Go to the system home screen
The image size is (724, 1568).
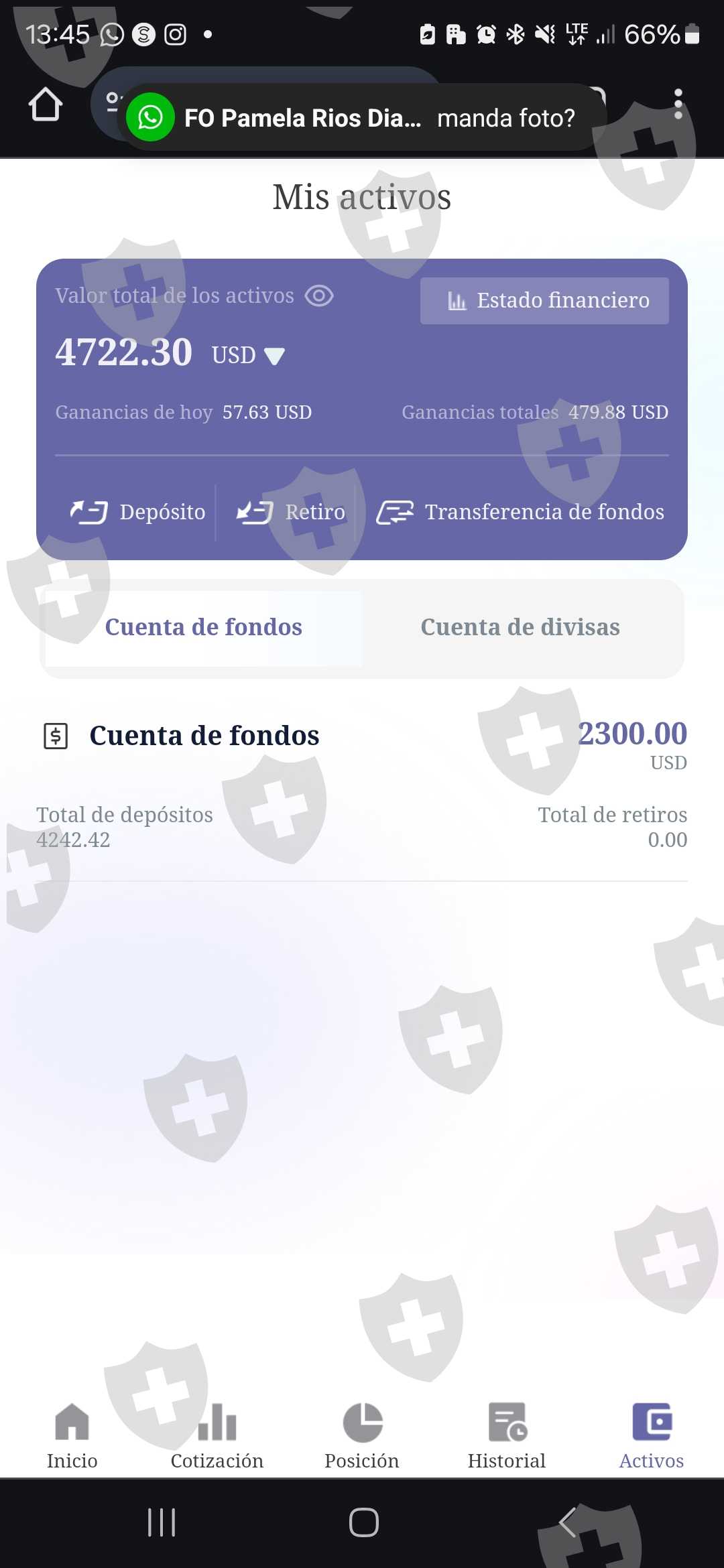[363, 1522]
